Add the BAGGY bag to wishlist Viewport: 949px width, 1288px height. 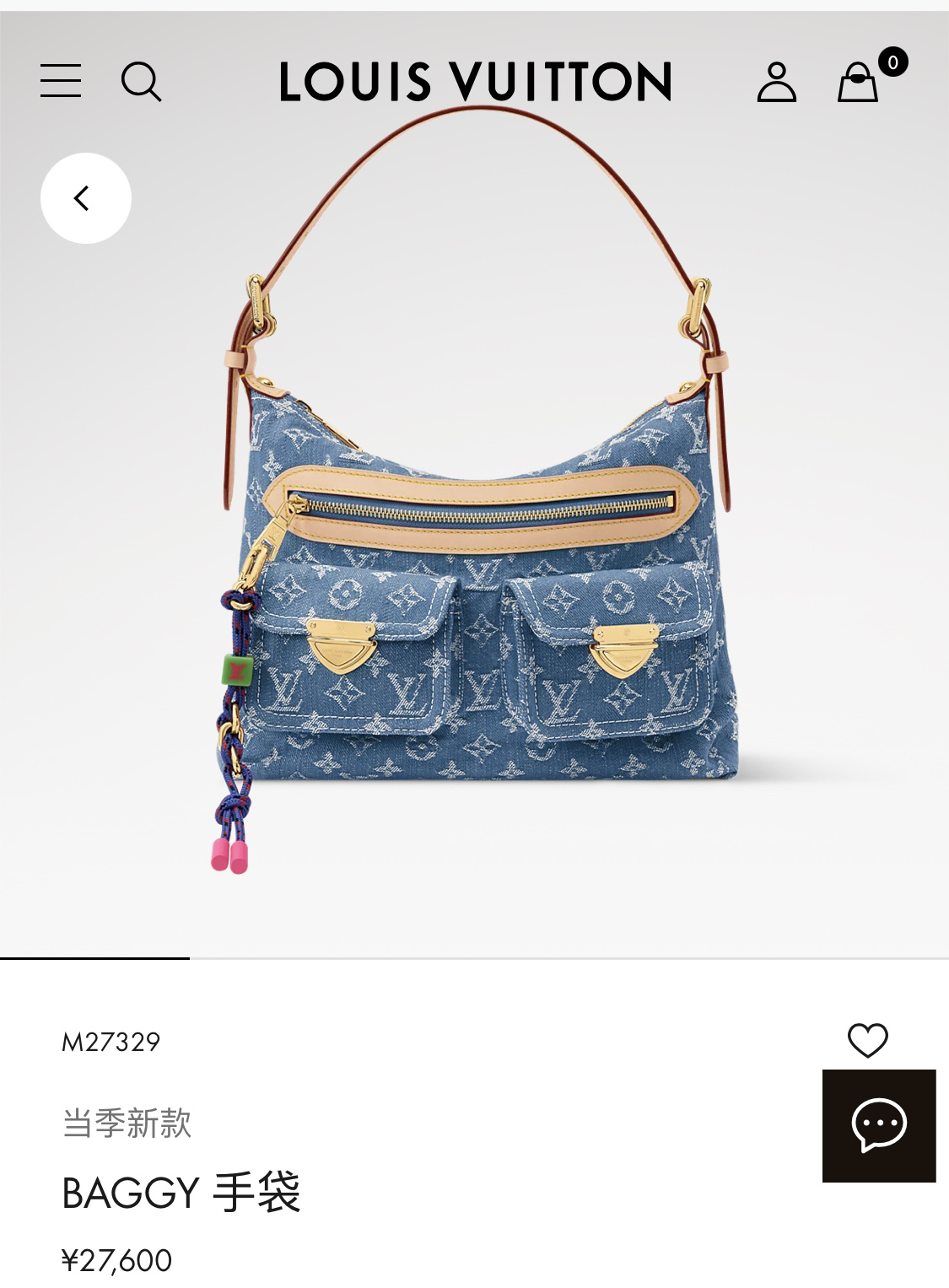(868, 1040)
